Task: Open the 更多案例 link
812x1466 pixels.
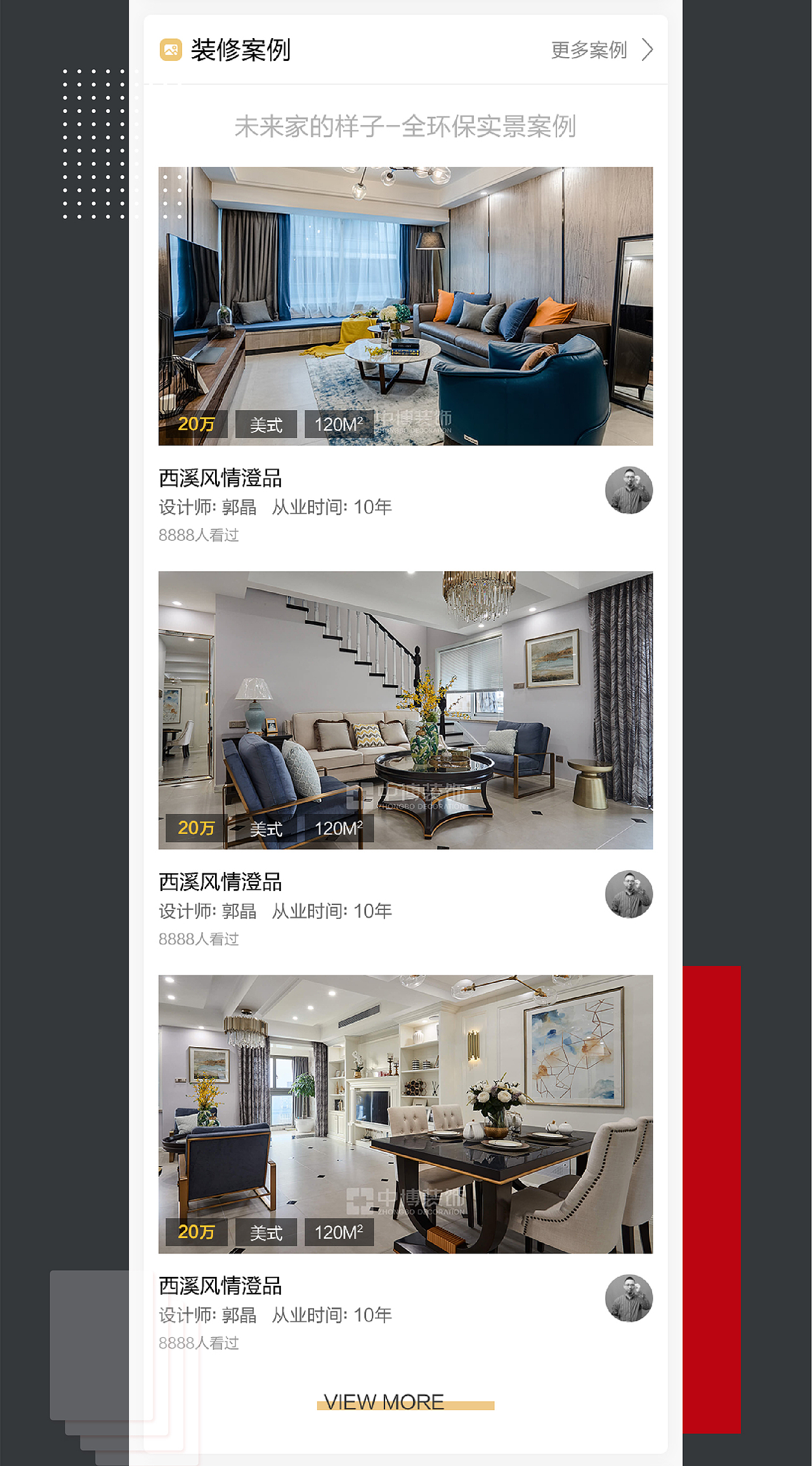Action: [589, 50]
